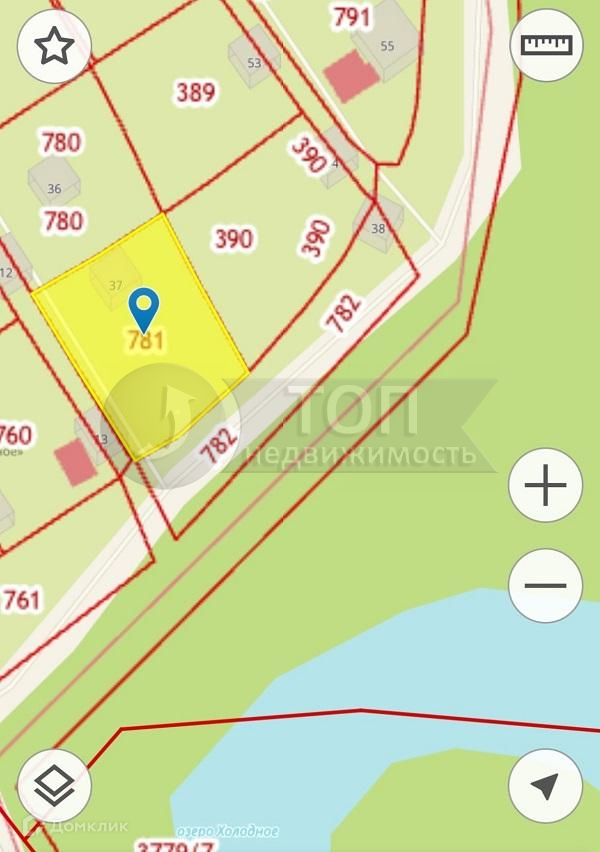Viewport: 600px width, 852px height.
Task: Center the map on my location
Action: click(546, 786)
